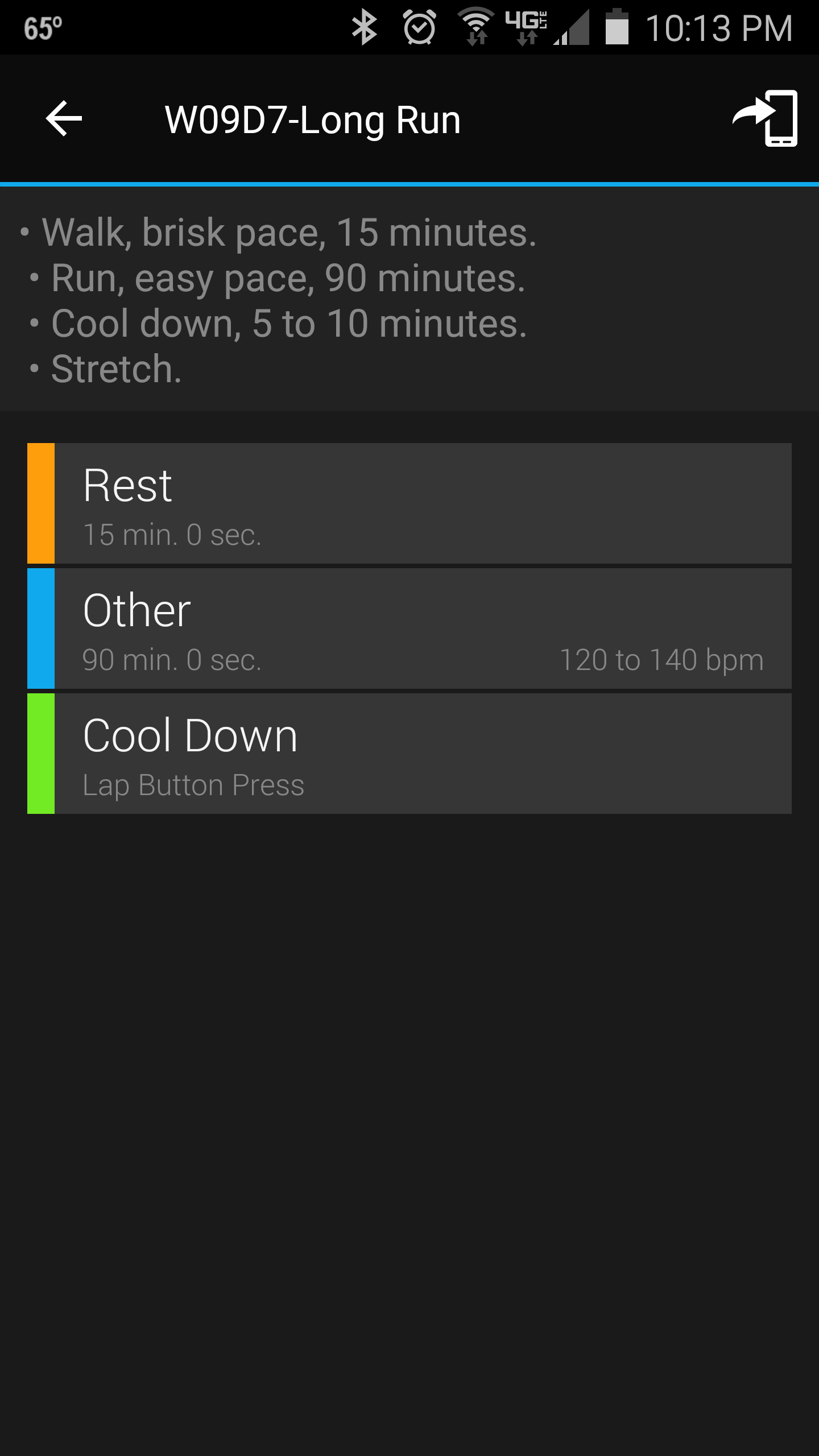
Task: Select the green bar beside Cool Down
Action: click(x=40, y=754)
